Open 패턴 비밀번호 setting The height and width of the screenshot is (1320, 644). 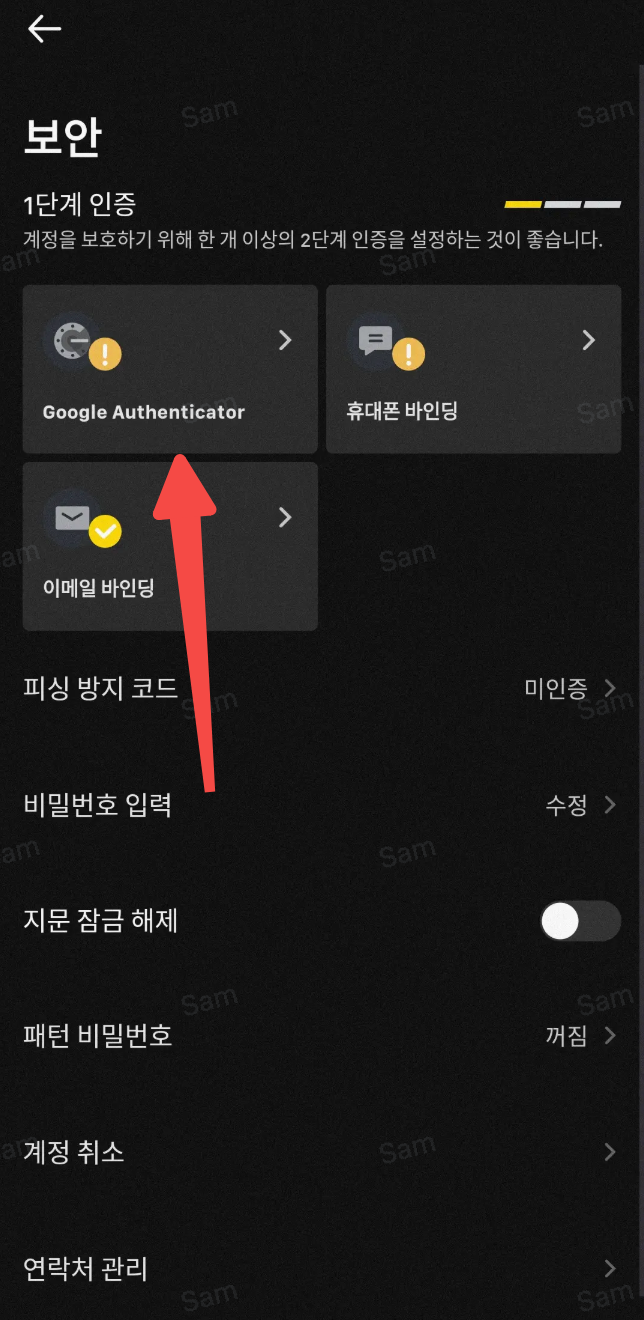pyautogui.click(x=320, y=1036)
